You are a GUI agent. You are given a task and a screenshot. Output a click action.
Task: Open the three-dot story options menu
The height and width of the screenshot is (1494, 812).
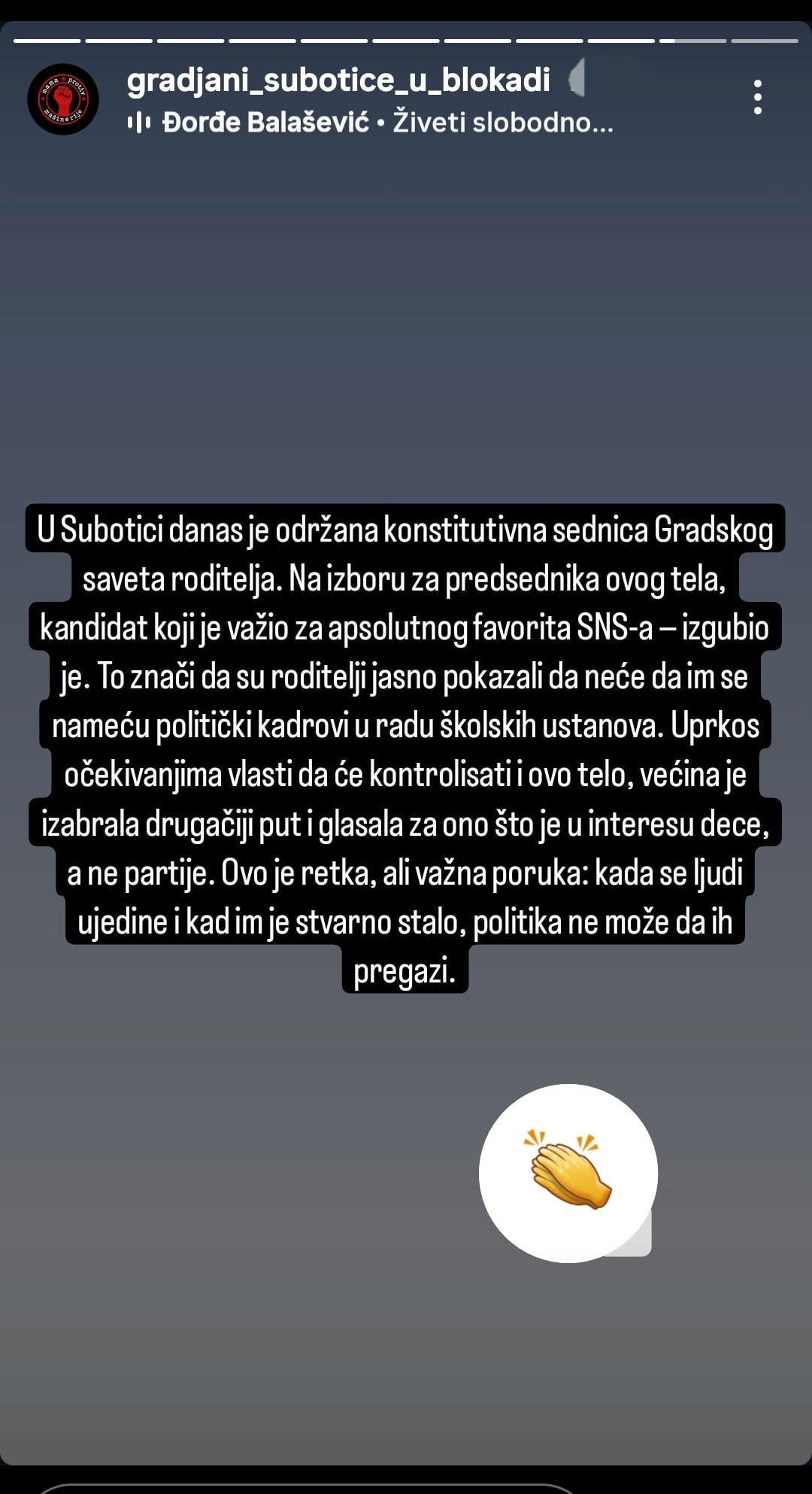pos(757,97)
